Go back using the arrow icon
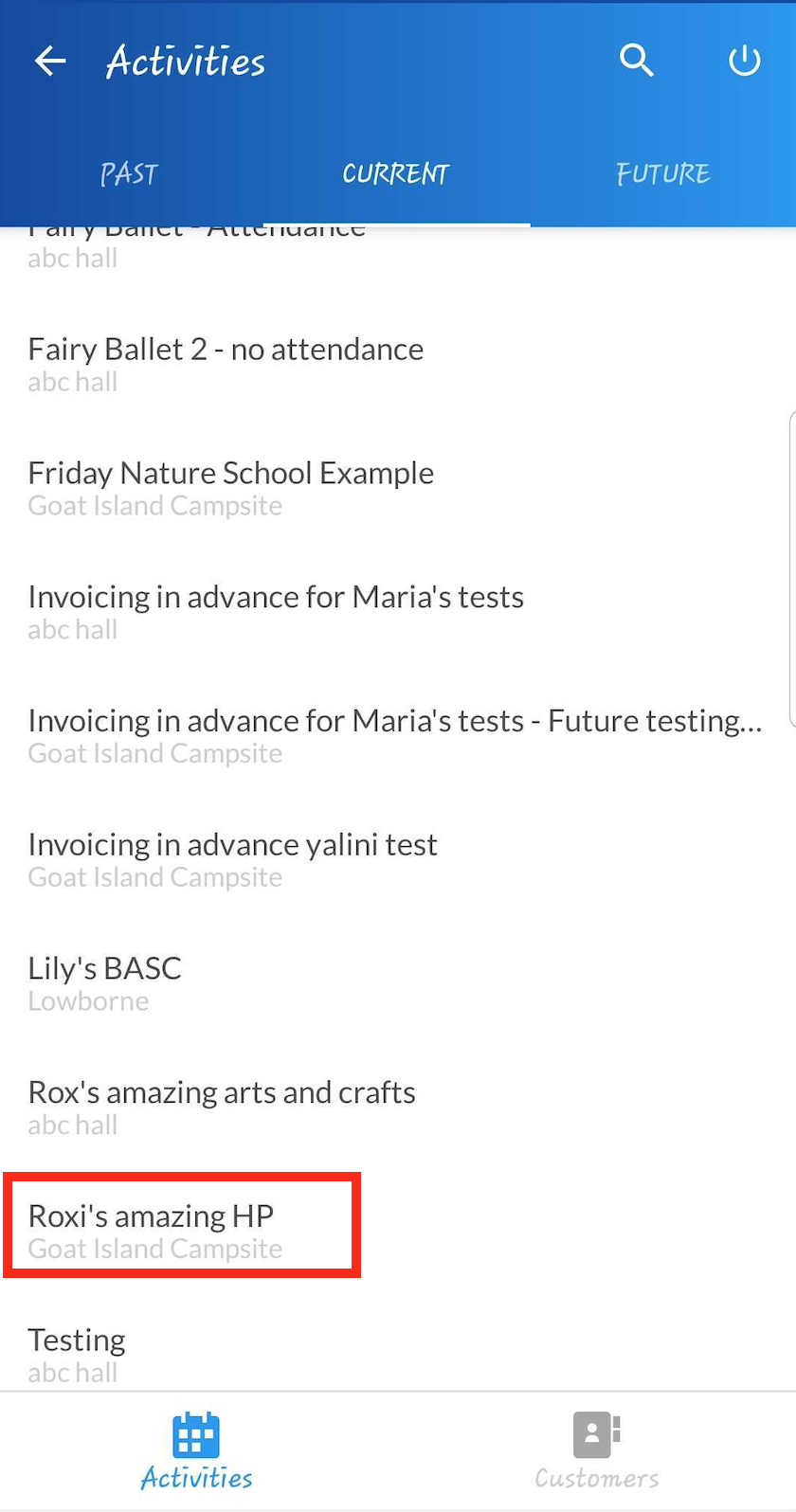This screenshot has height=1512, width=796. [50, 62]
